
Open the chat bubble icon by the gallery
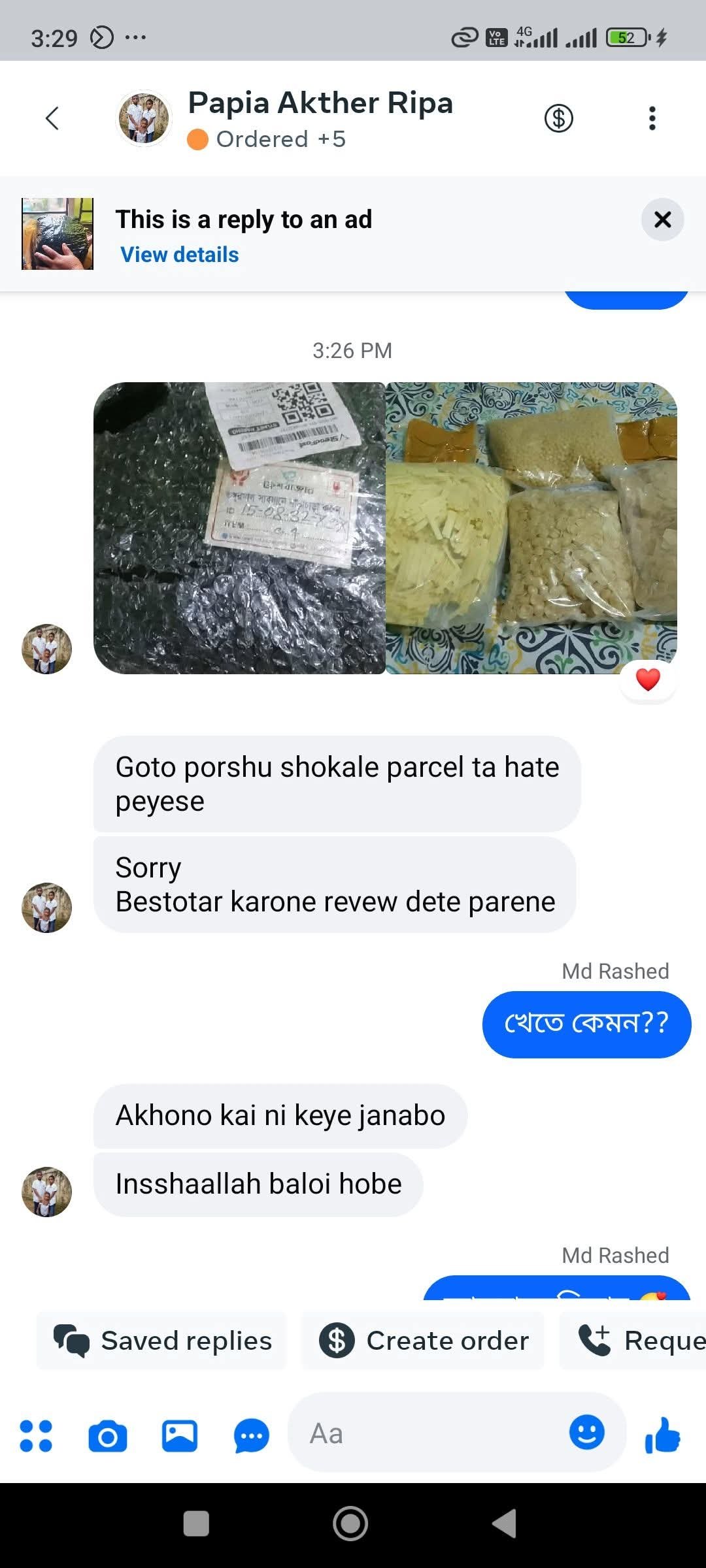[x=252, y=1436]
